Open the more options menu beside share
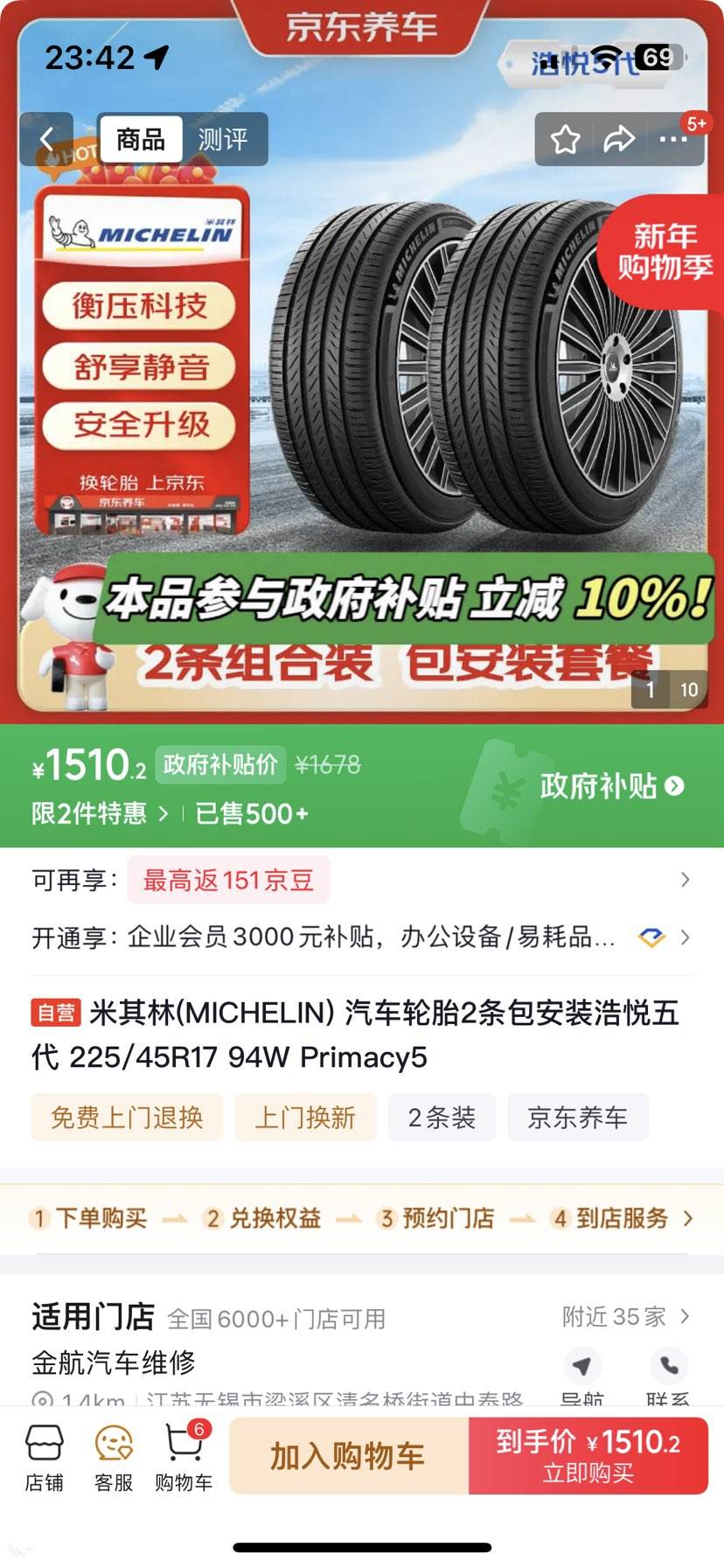 (x=674, y=139)
